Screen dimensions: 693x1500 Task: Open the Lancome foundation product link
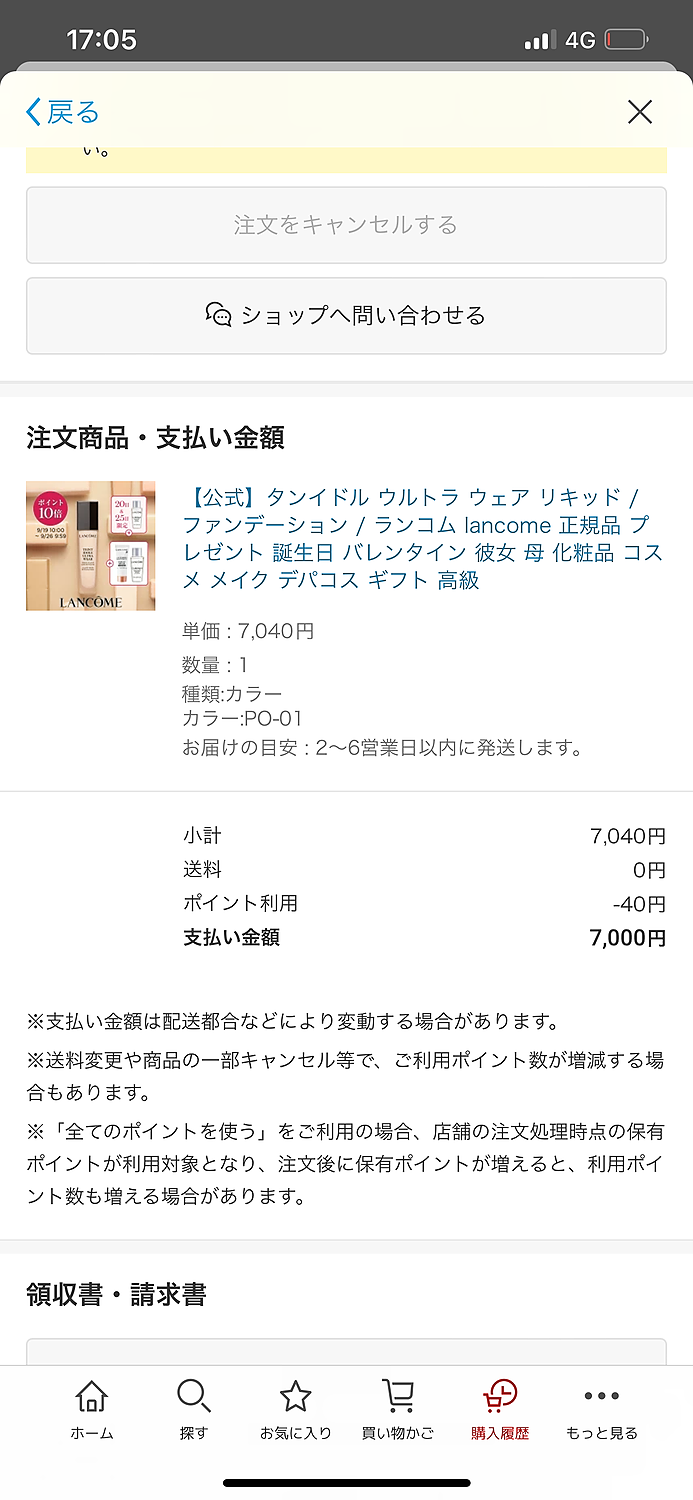[421, 538]
